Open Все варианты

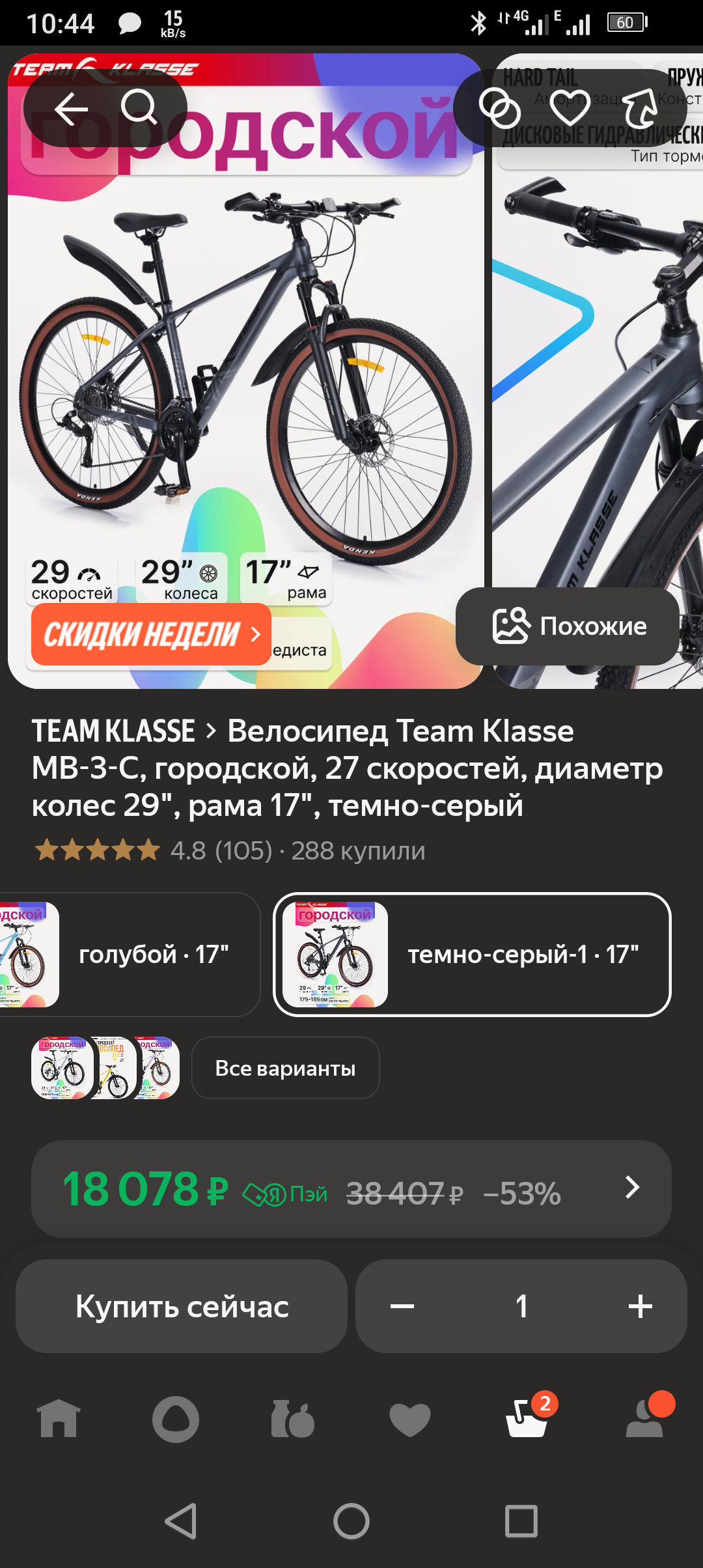coord(285,1068)
